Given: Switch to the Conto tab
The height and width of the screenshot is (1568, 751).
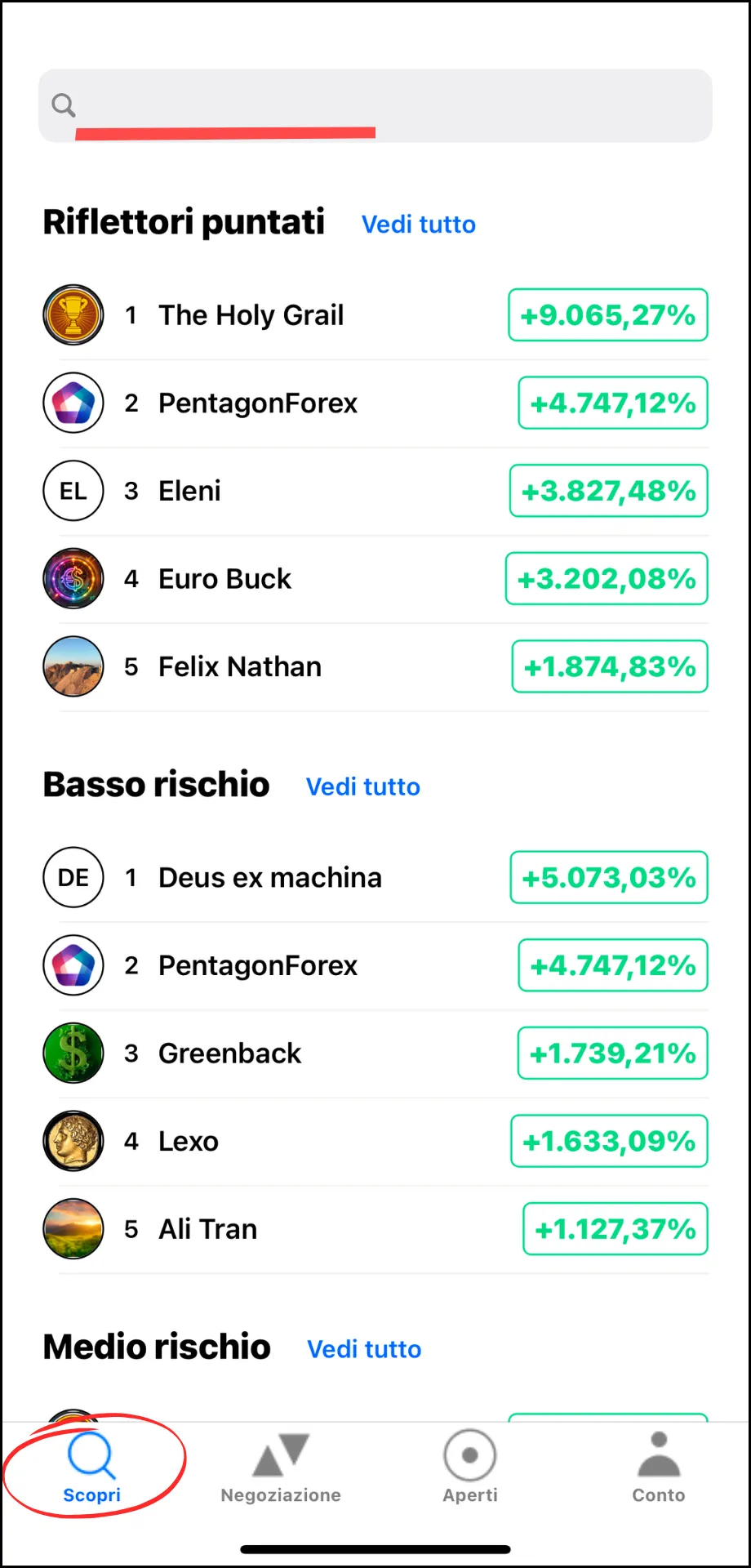Looking at the screenshot, I should (659, 1468).
